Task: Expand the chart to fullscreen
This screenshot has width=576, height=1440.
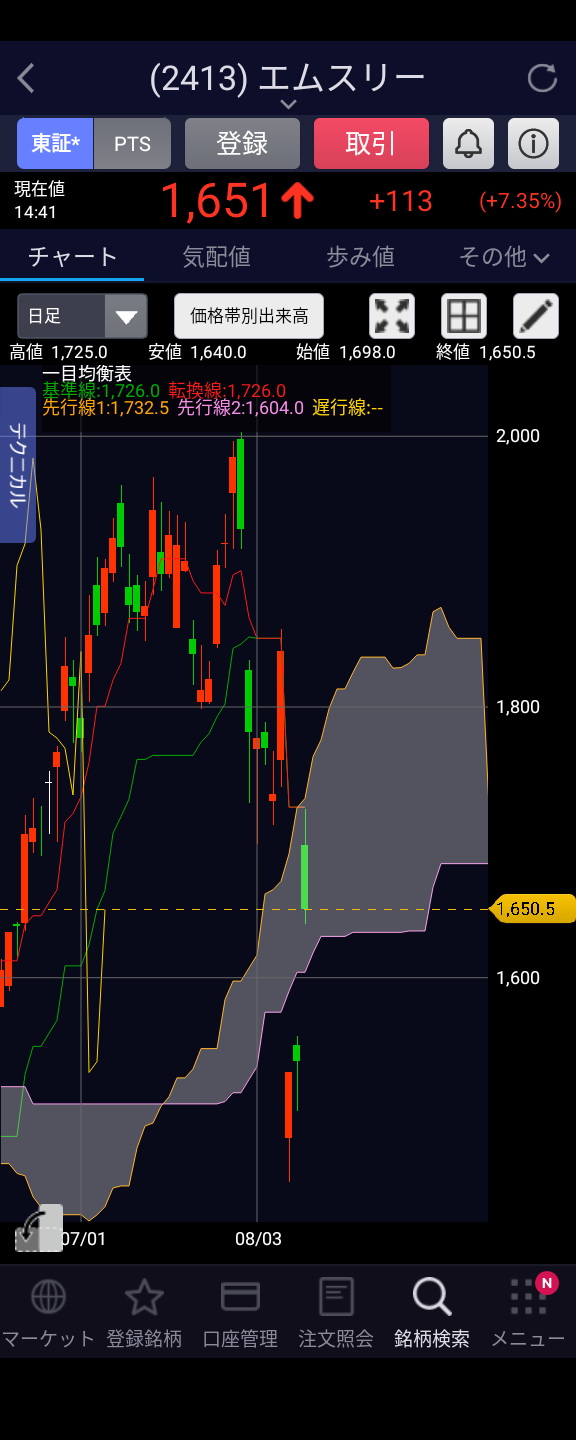Action: [x=392, y=316]
